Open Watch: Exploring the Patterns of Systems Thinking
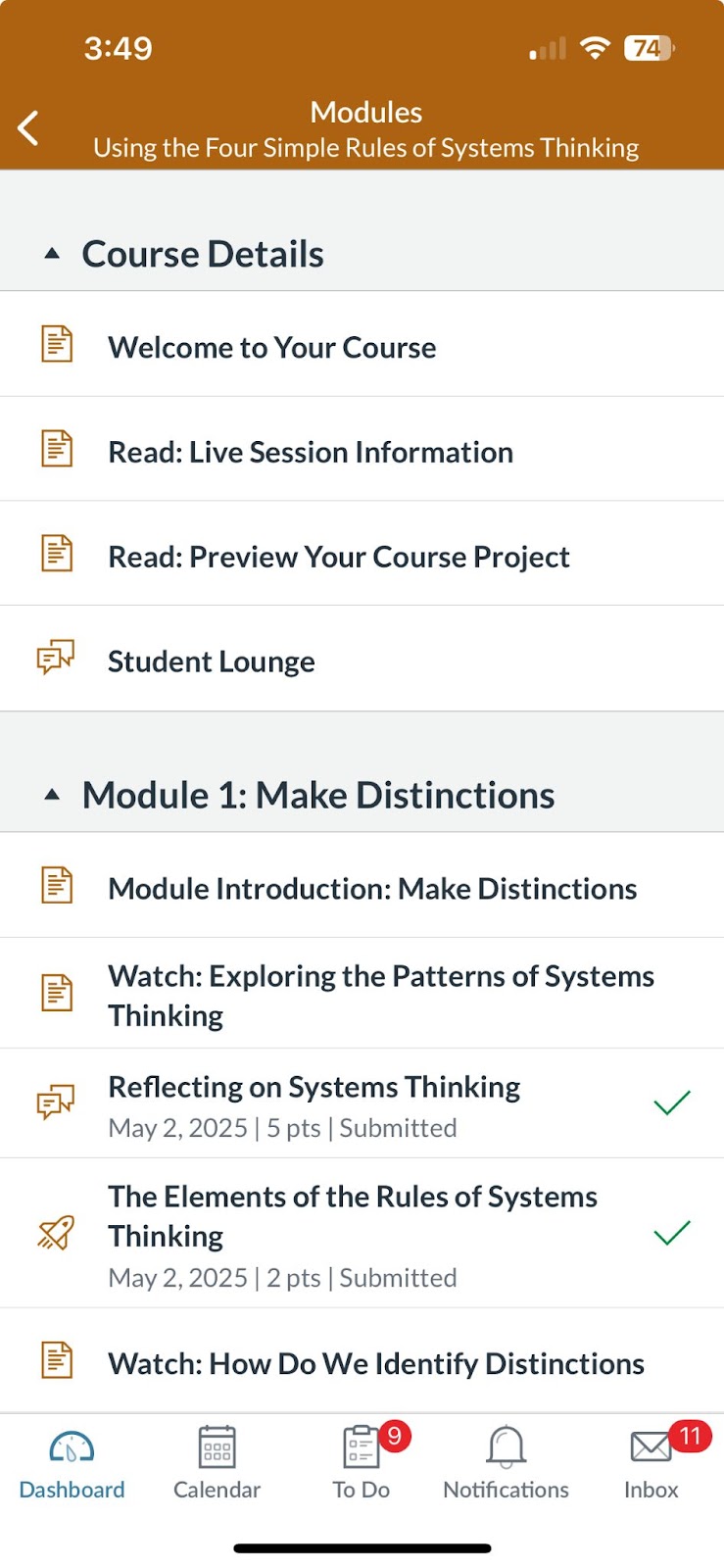Image resolution: width=724 pixels, height=1568 pixels. click(362, 994)
